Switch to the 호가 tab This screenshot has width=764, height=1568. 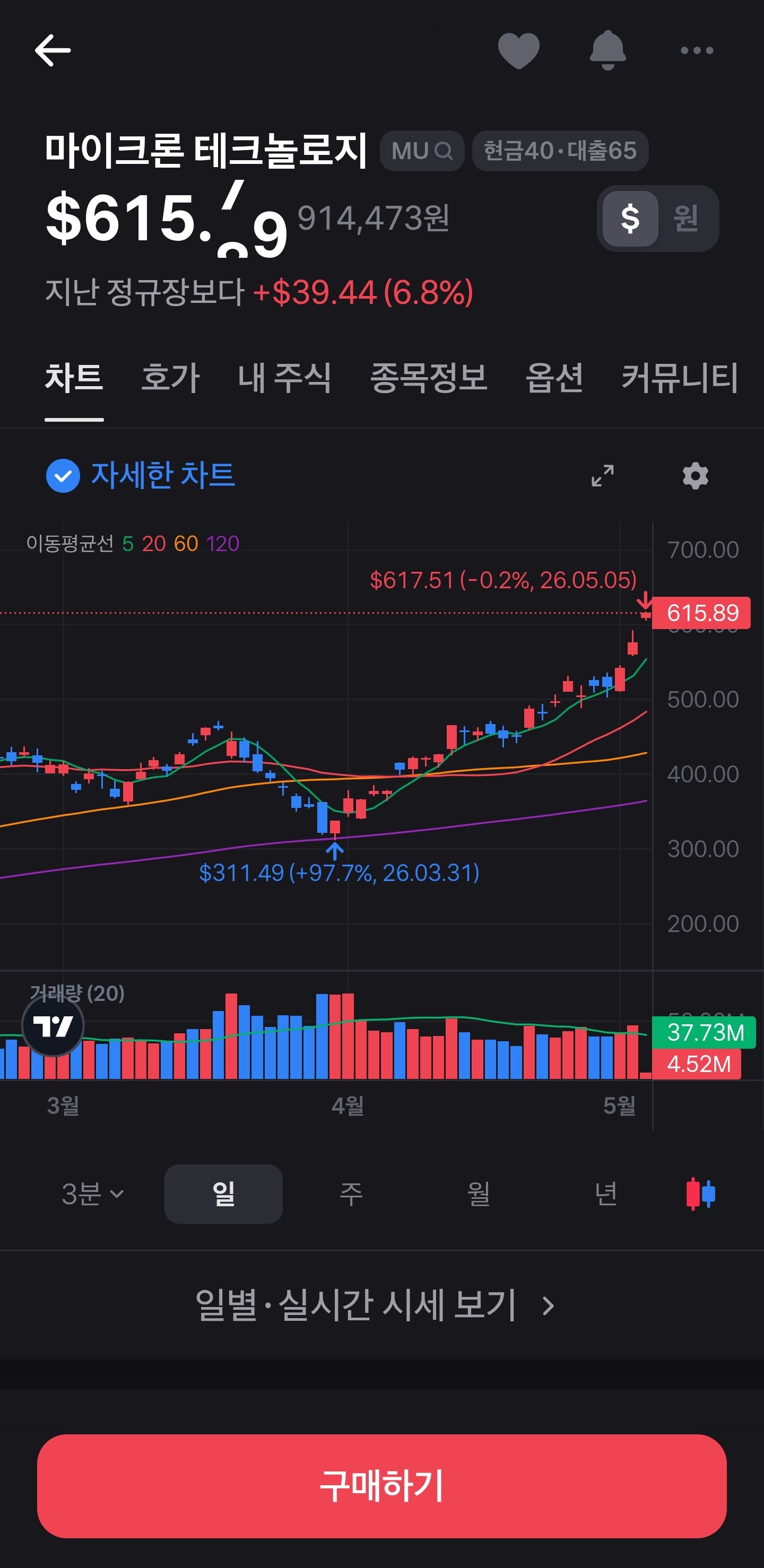point(170,377)
